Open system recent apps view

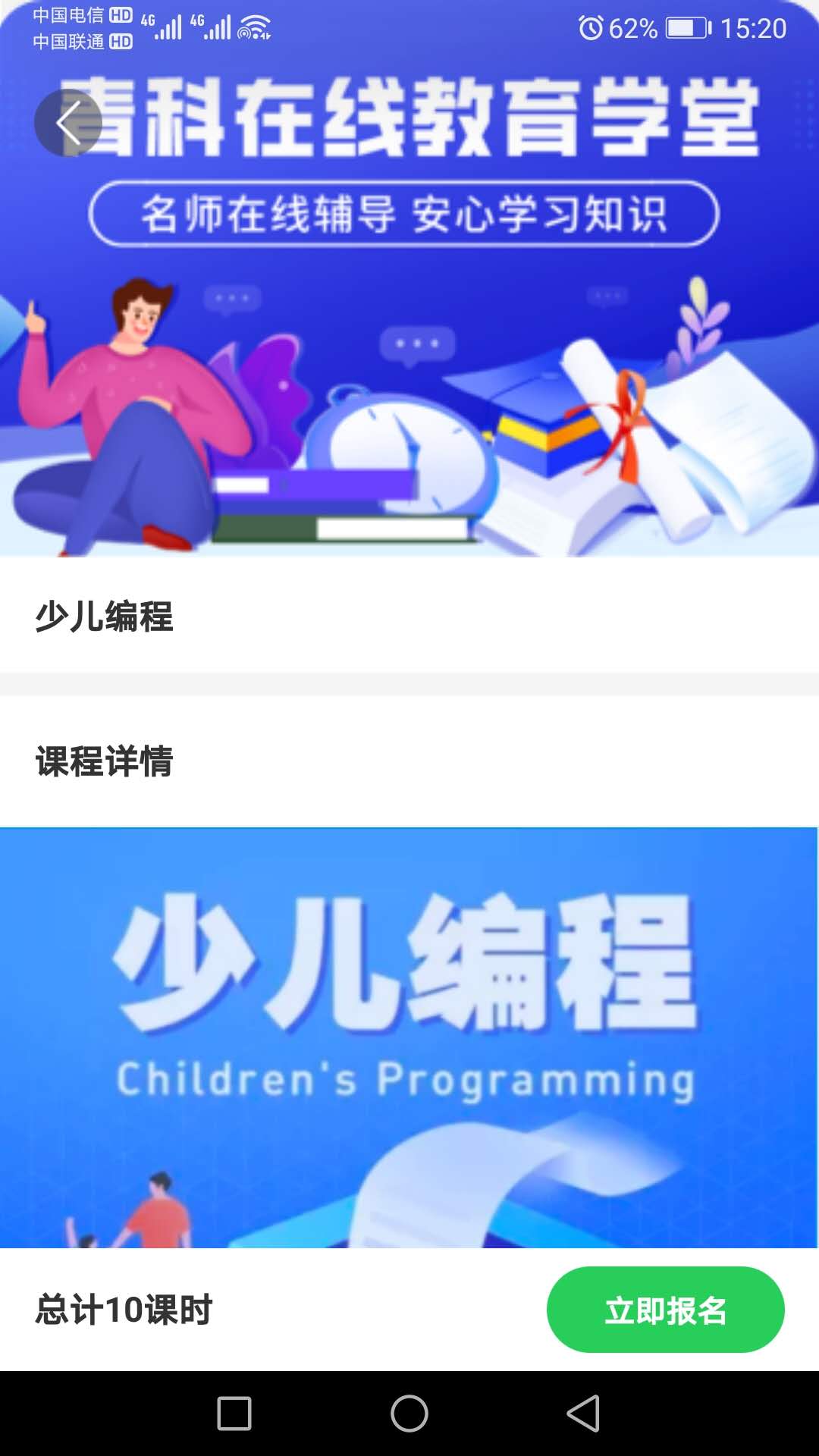234,1414
